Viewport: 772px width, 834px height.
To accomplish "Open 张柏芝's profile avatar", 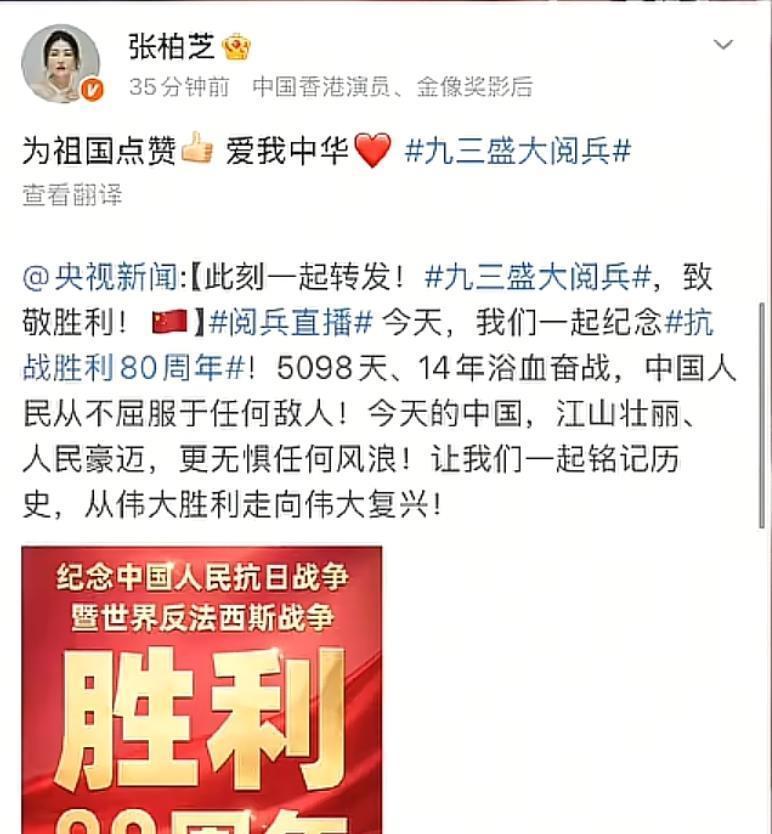I will coord(61,63).
